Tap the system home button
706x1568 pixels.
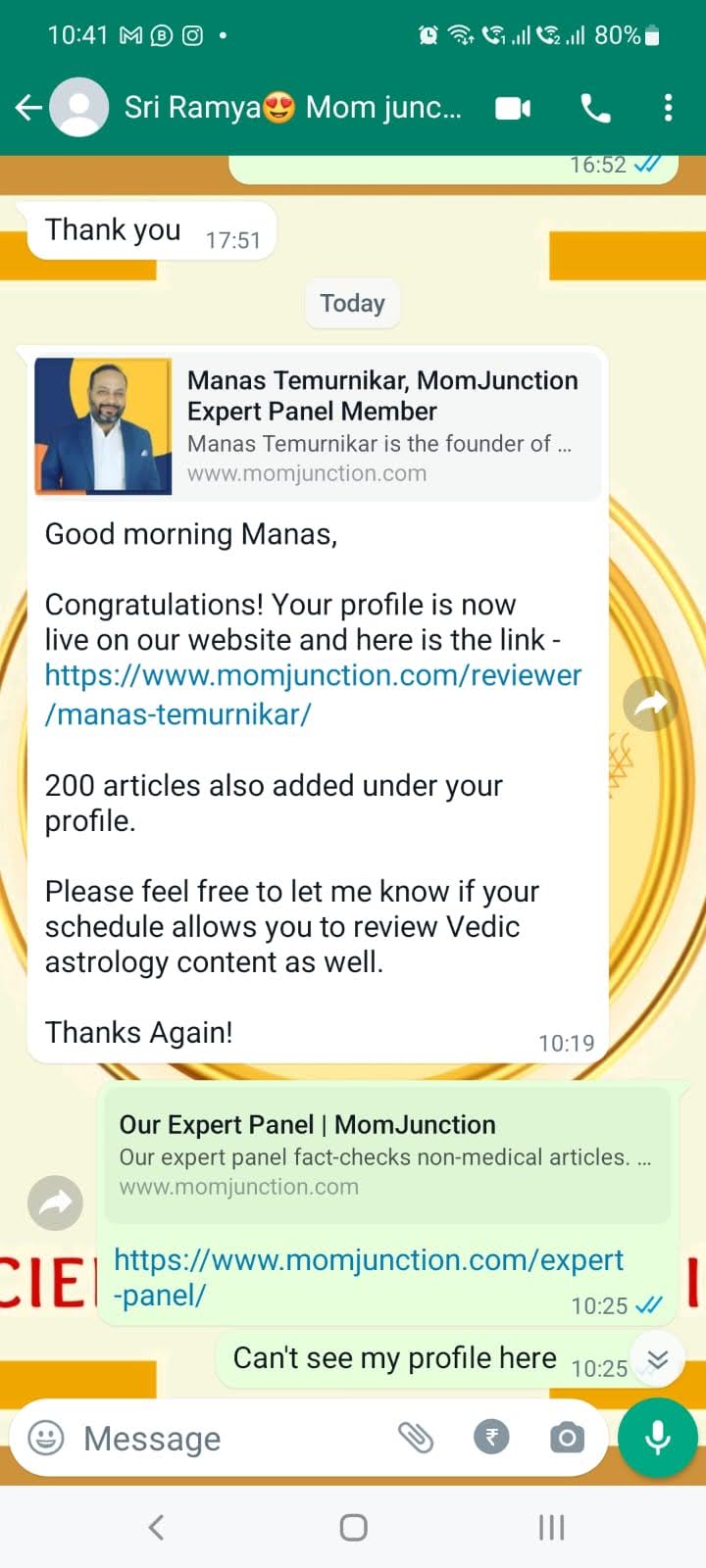(353, 1527)
